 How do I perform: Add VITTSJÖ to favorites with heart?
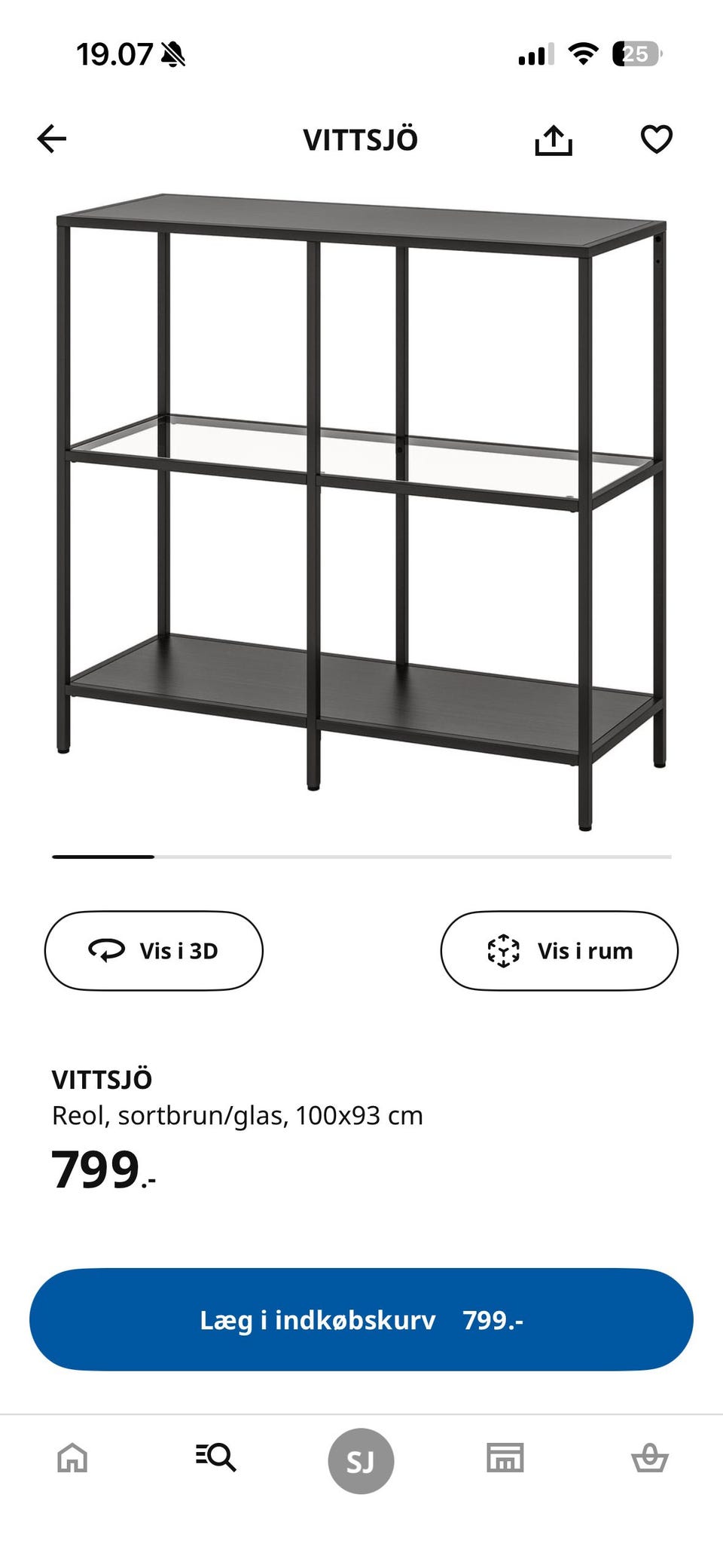pos(656,139)
